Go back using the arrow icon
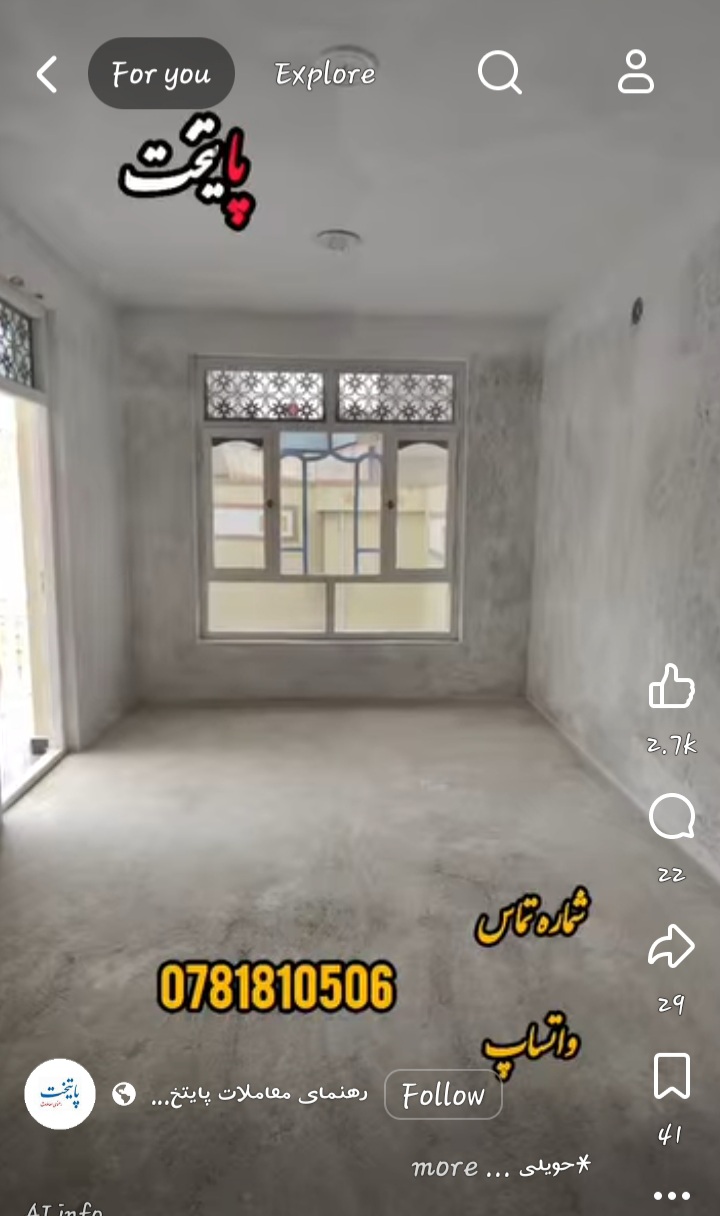The image size is (720, 1216). pos(46,74)
